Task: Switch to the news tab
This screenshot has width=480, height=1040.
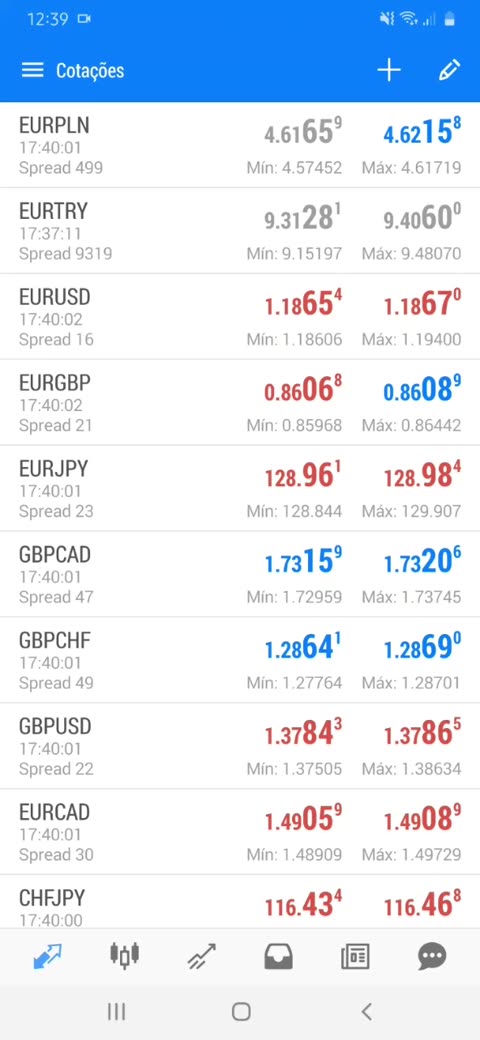Action: coord(355,956)
